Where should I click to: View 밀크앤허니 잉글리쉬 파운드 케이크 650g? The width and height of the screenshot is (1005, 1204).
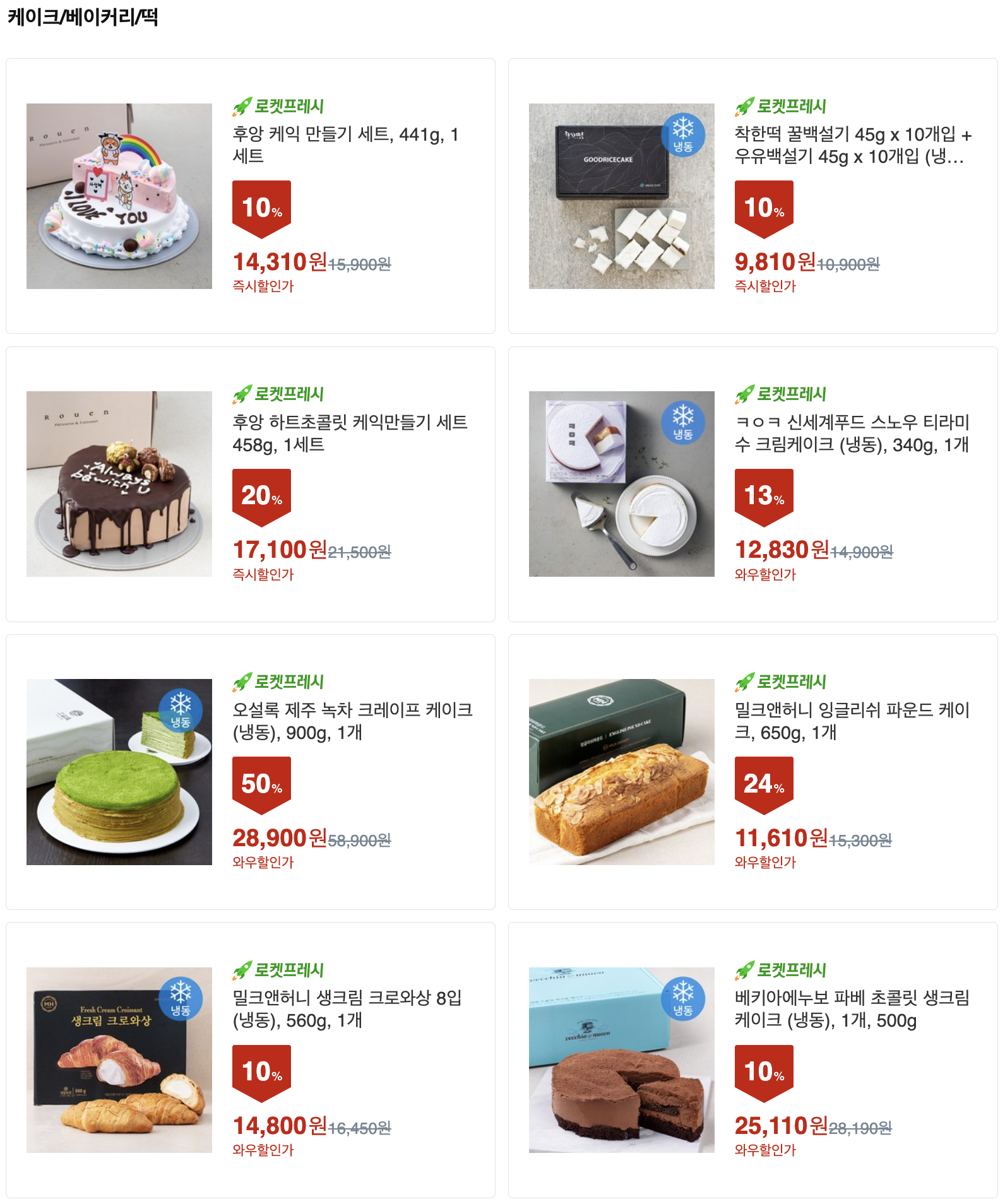852,721
